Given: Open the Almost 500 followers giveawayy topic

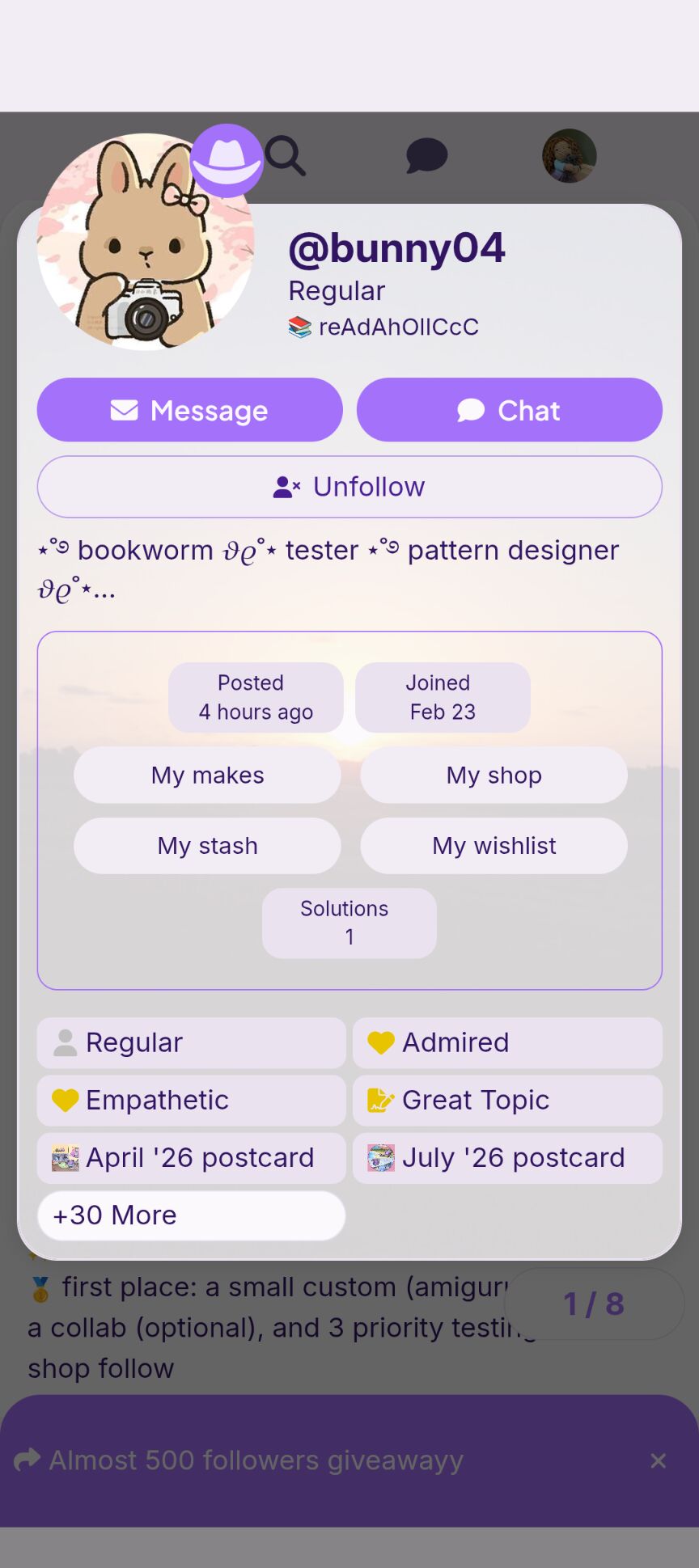Looking at the screenshot, I should [256, 1460].
